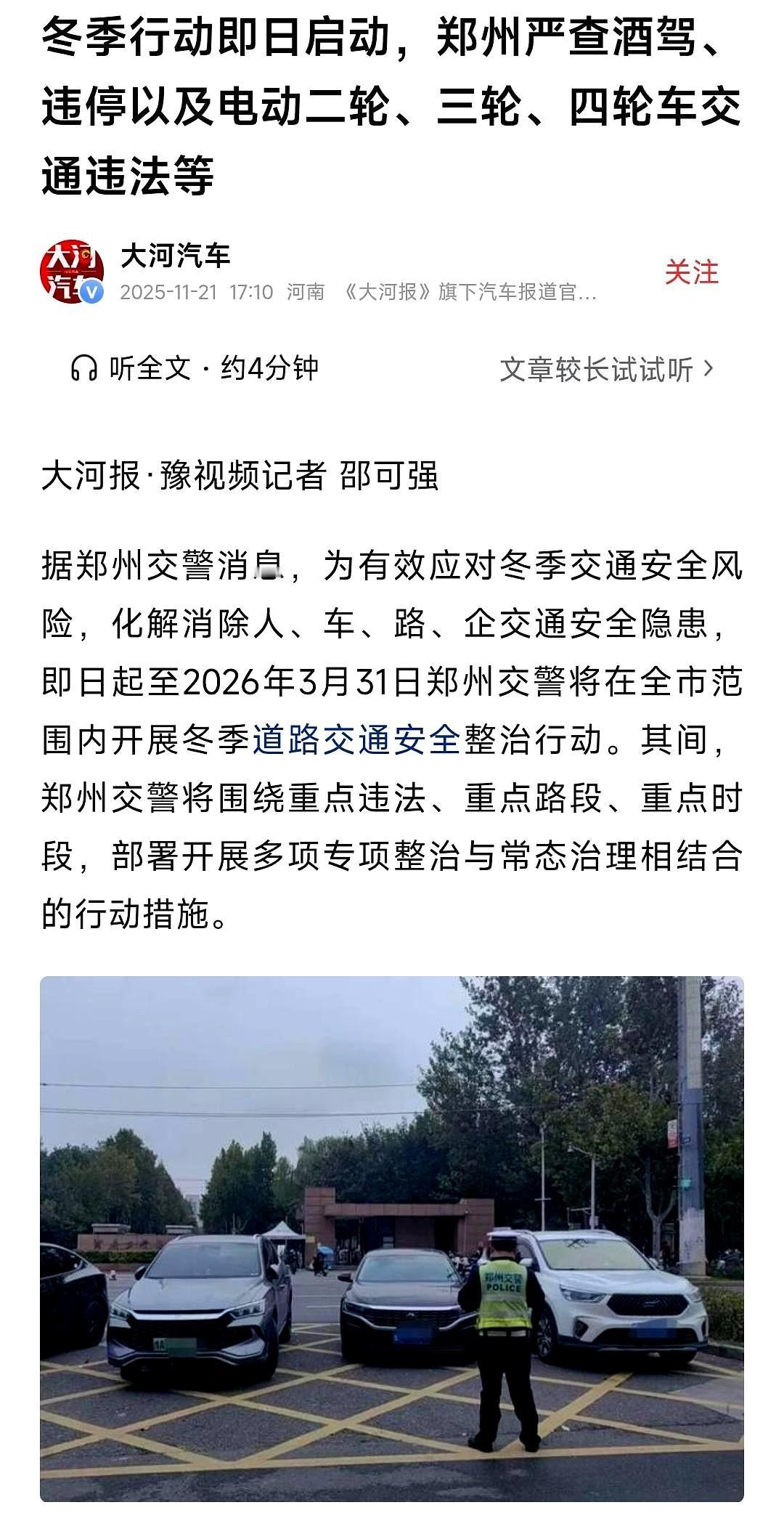Tap the headphone audio playback icon
The height and width of the screenshot is (1518, 784).
[x=82, y=369]
